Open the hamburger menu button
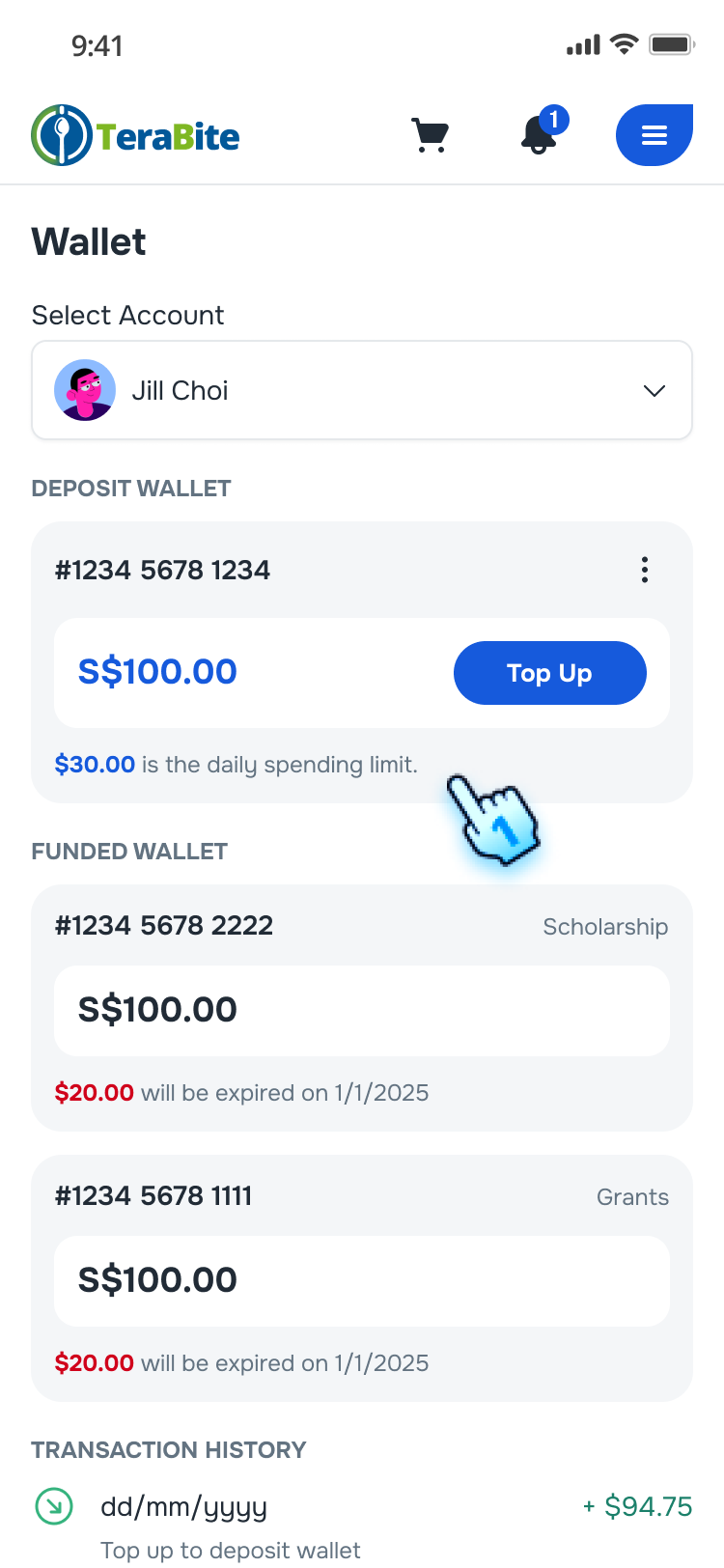The width and height of the screenshot is (724, 1568). (x=654, y=135)
